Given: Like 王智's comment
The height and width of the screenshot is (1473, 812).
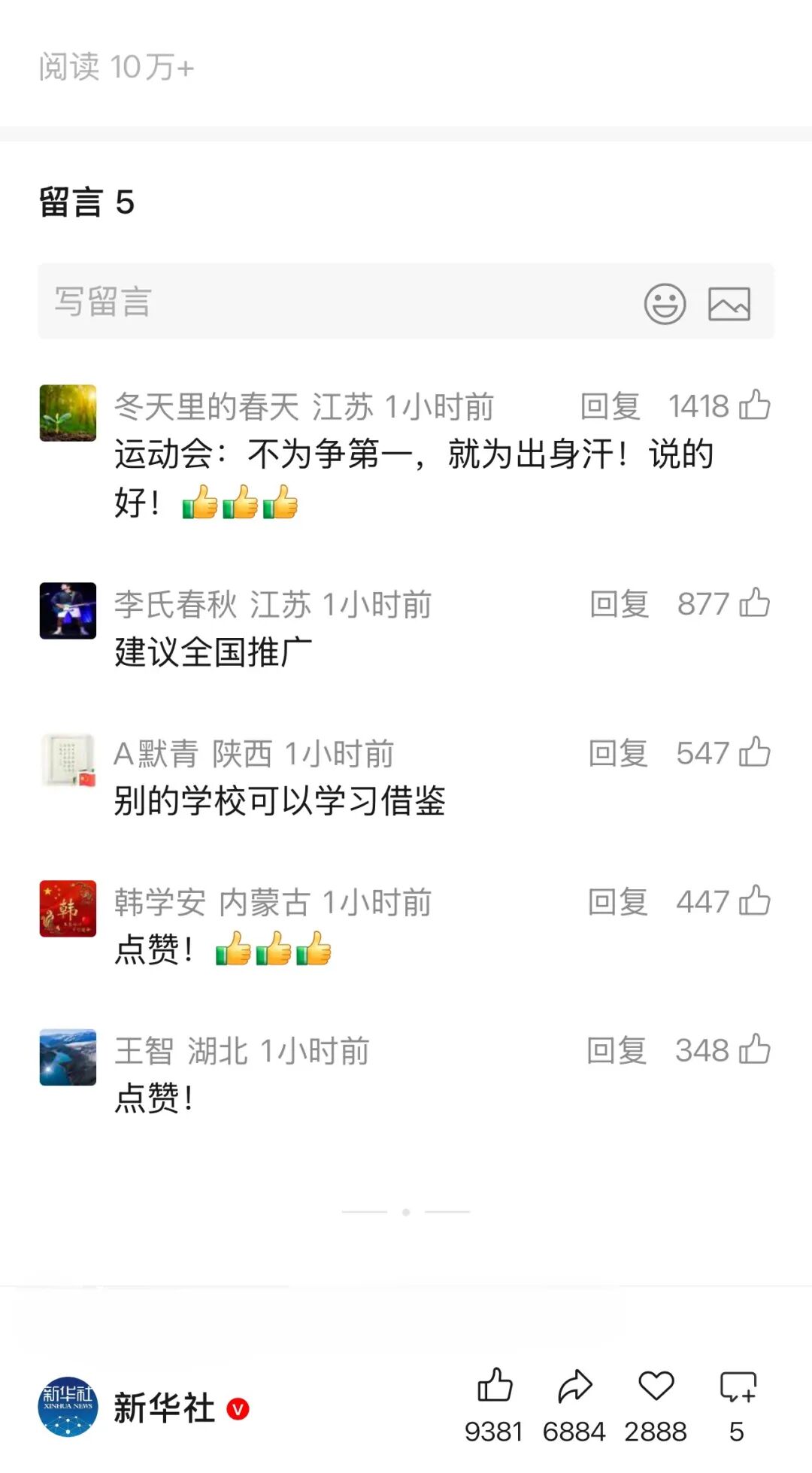Looking at the screenshot, I should tap(754, 1050).
